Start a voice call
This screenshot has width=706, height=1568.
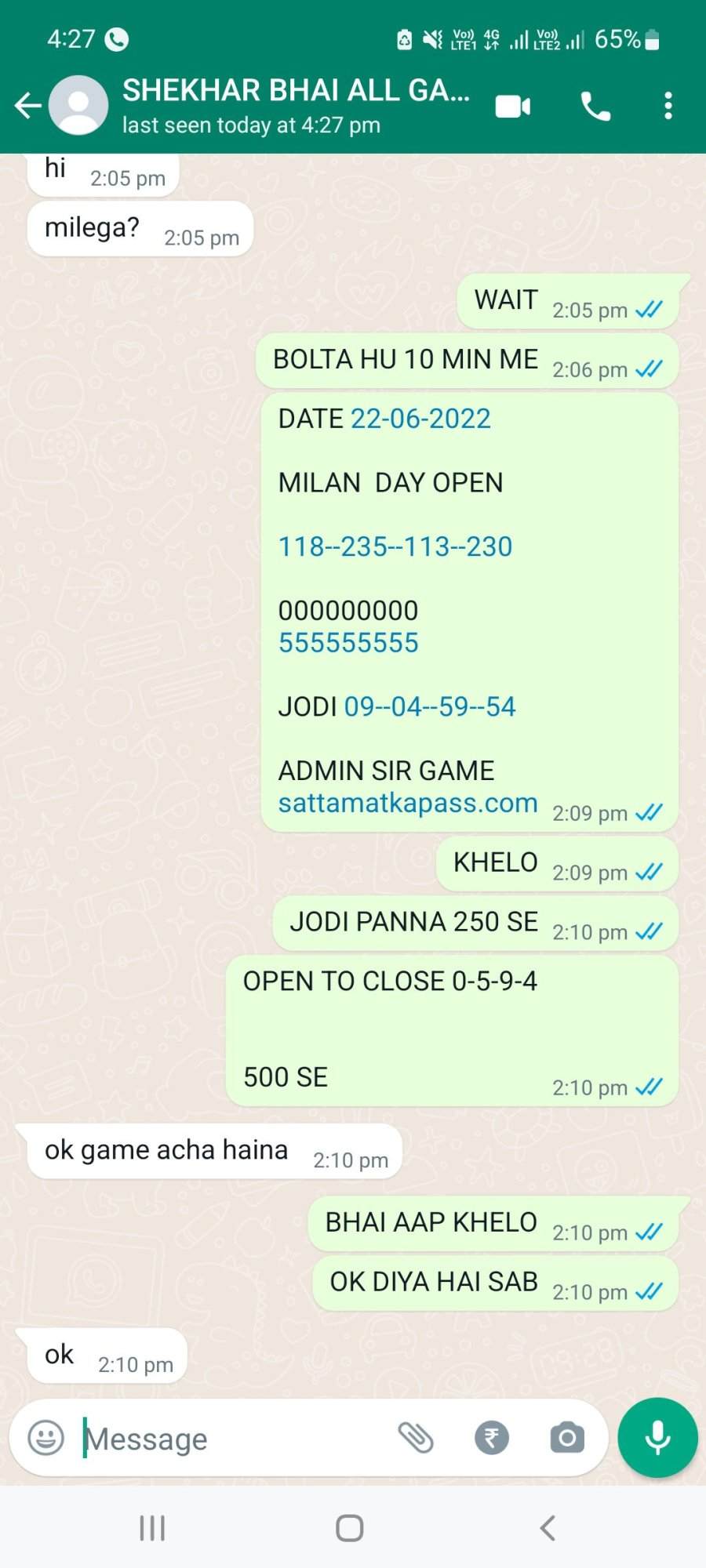click(x=595, y=106)
